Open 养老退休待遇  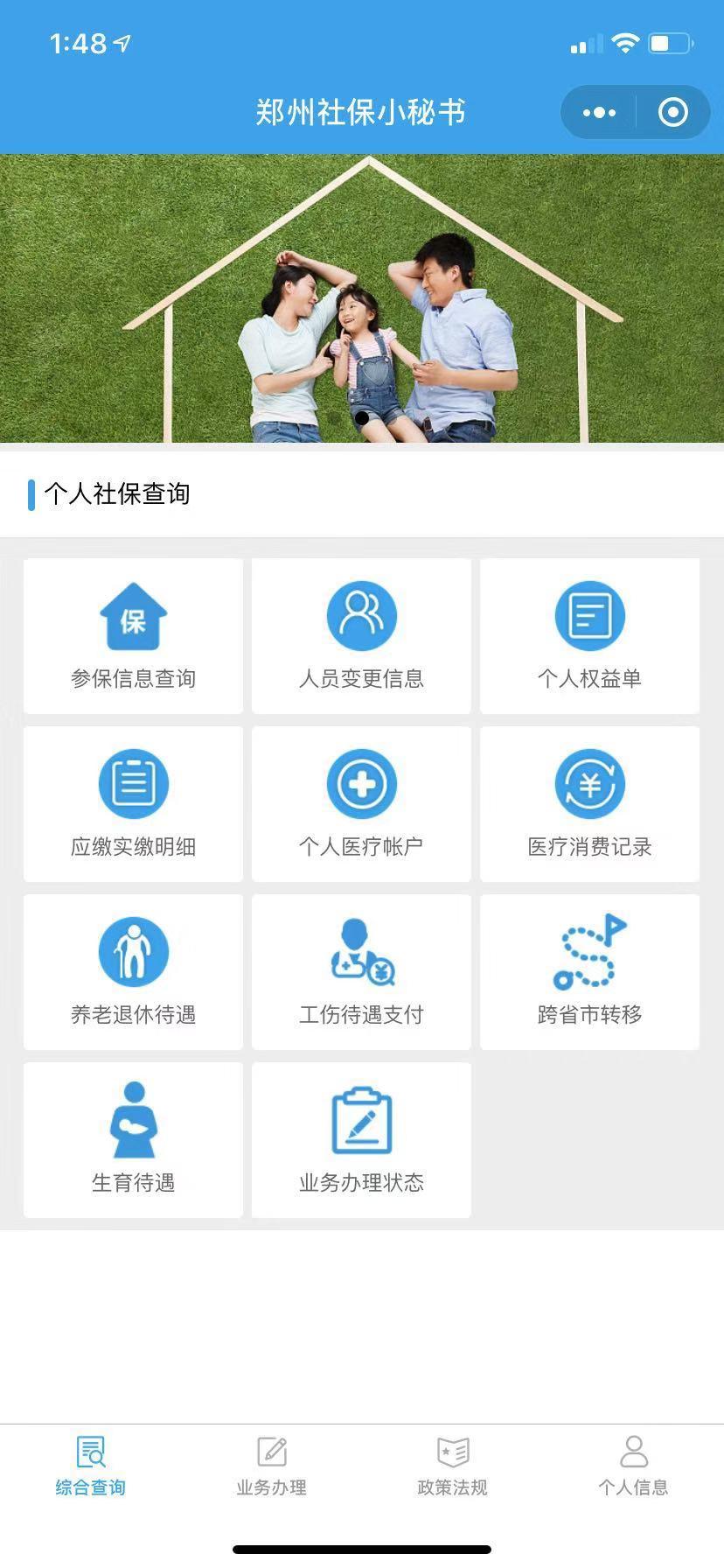[x=133, y=972]
